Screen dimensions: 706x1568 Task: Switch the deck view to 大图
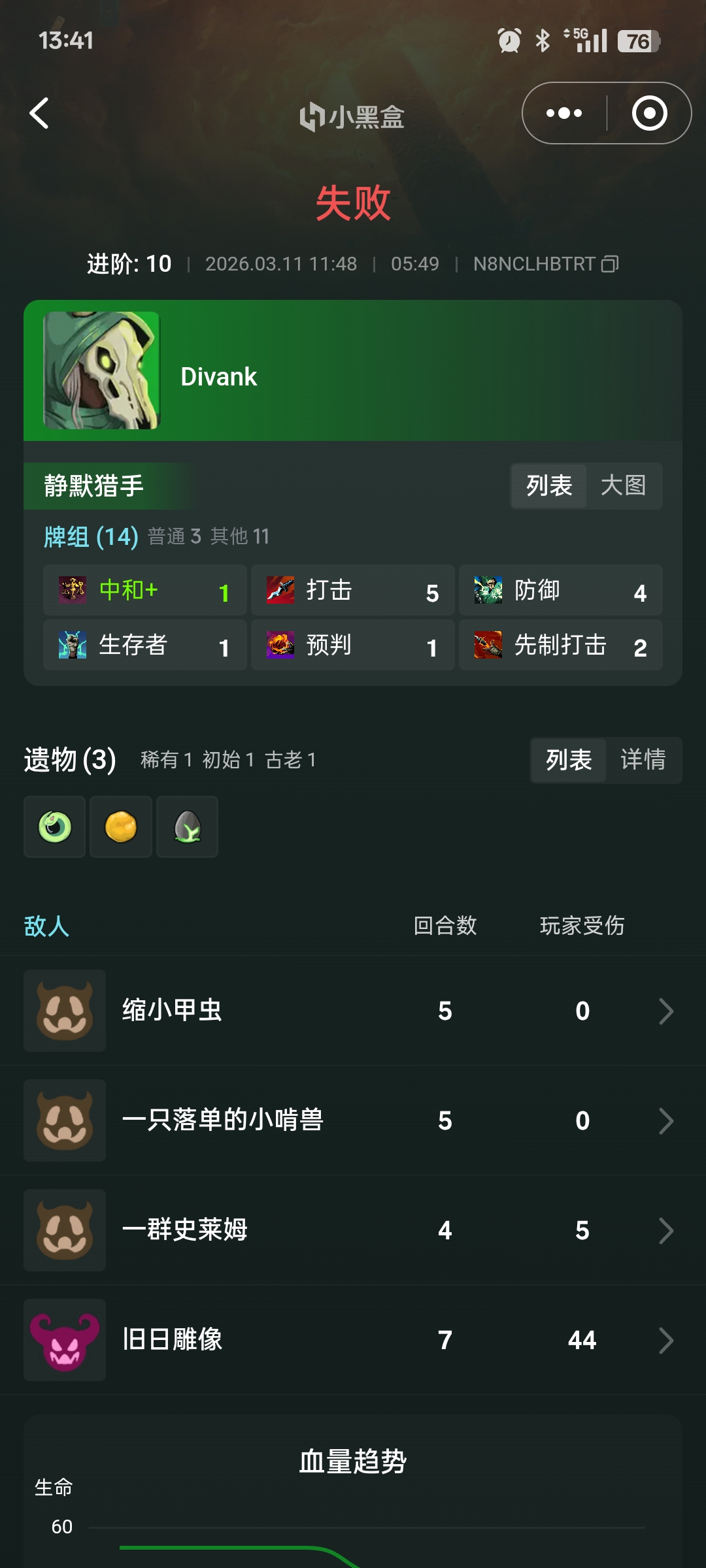point(624,485)
